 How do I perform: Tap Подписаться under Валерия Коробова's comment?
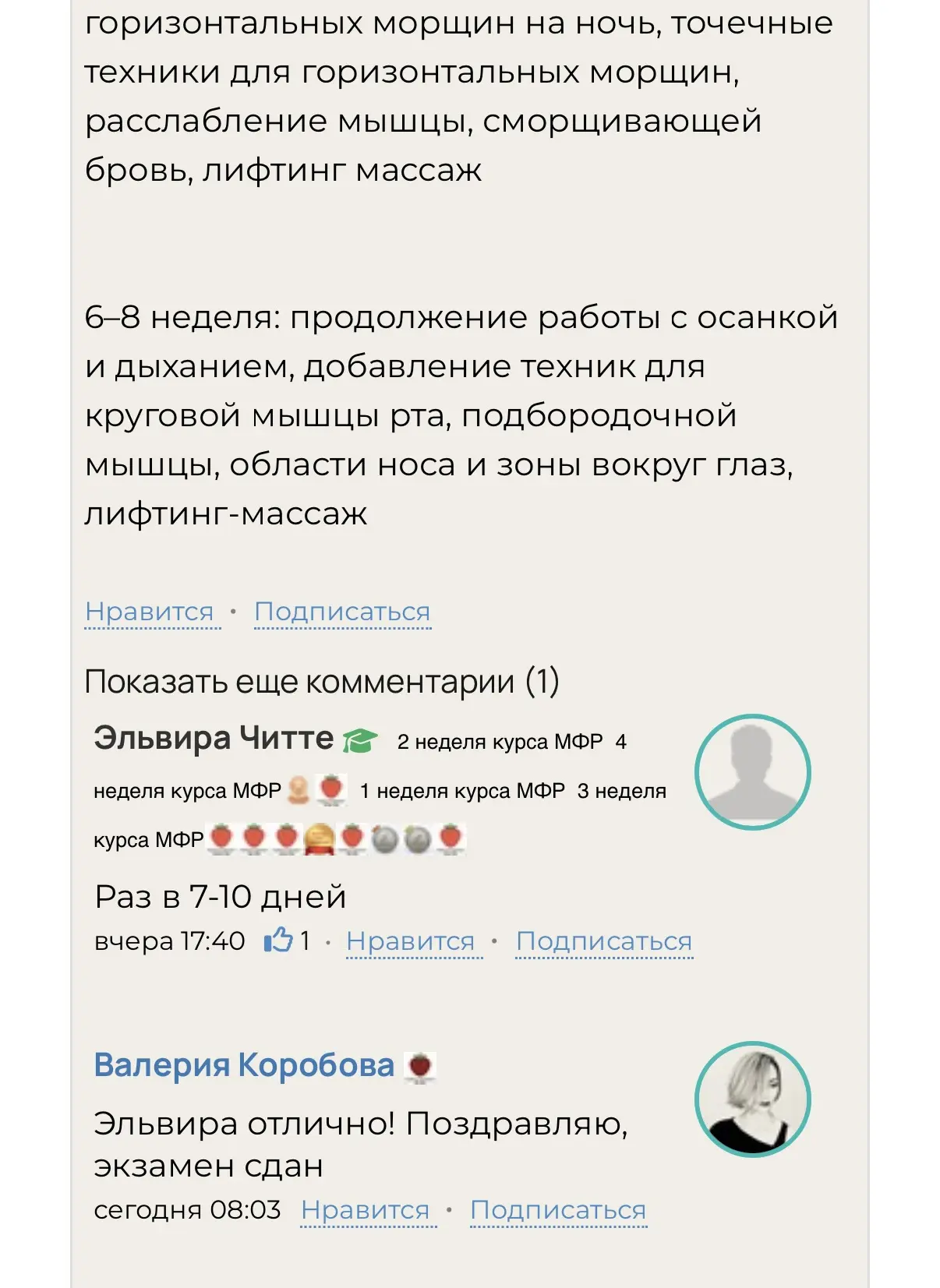point(558,1210)
